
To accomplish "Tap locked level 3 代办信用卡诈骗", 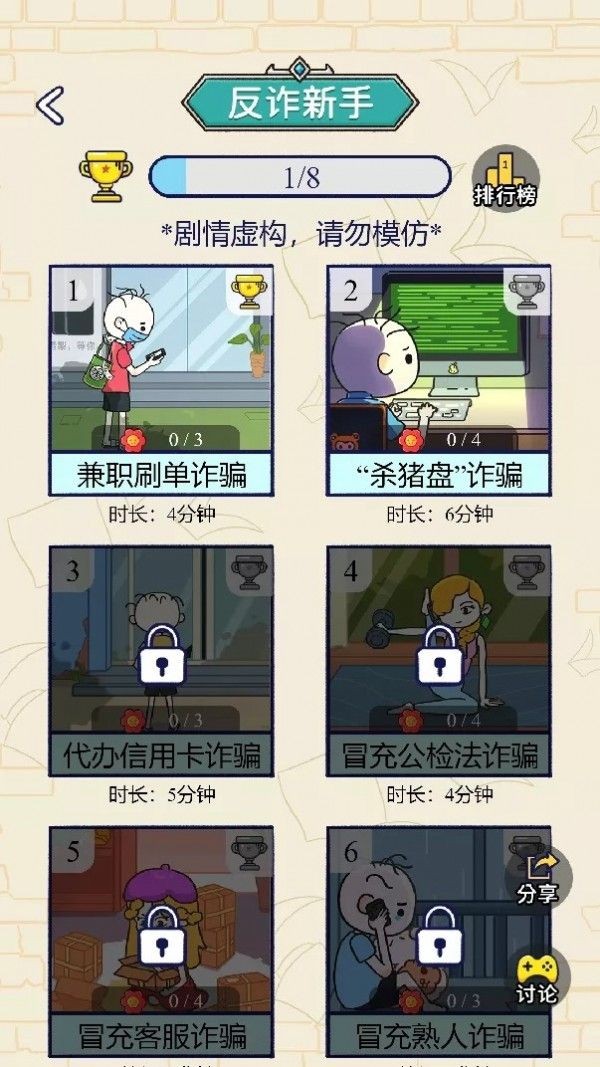I will click(161, 660).
